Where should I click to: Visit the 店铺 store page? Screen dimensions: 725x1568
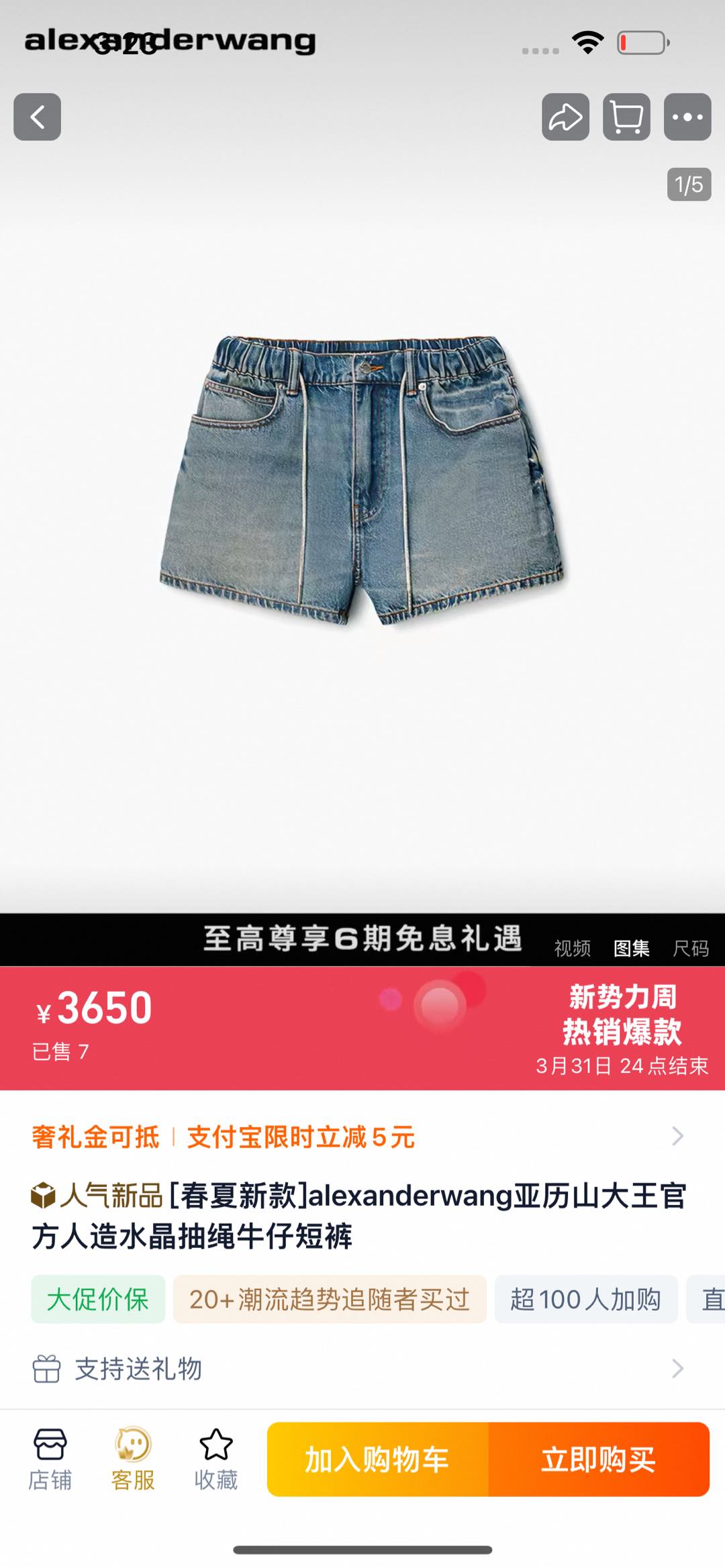(50, 1459)
